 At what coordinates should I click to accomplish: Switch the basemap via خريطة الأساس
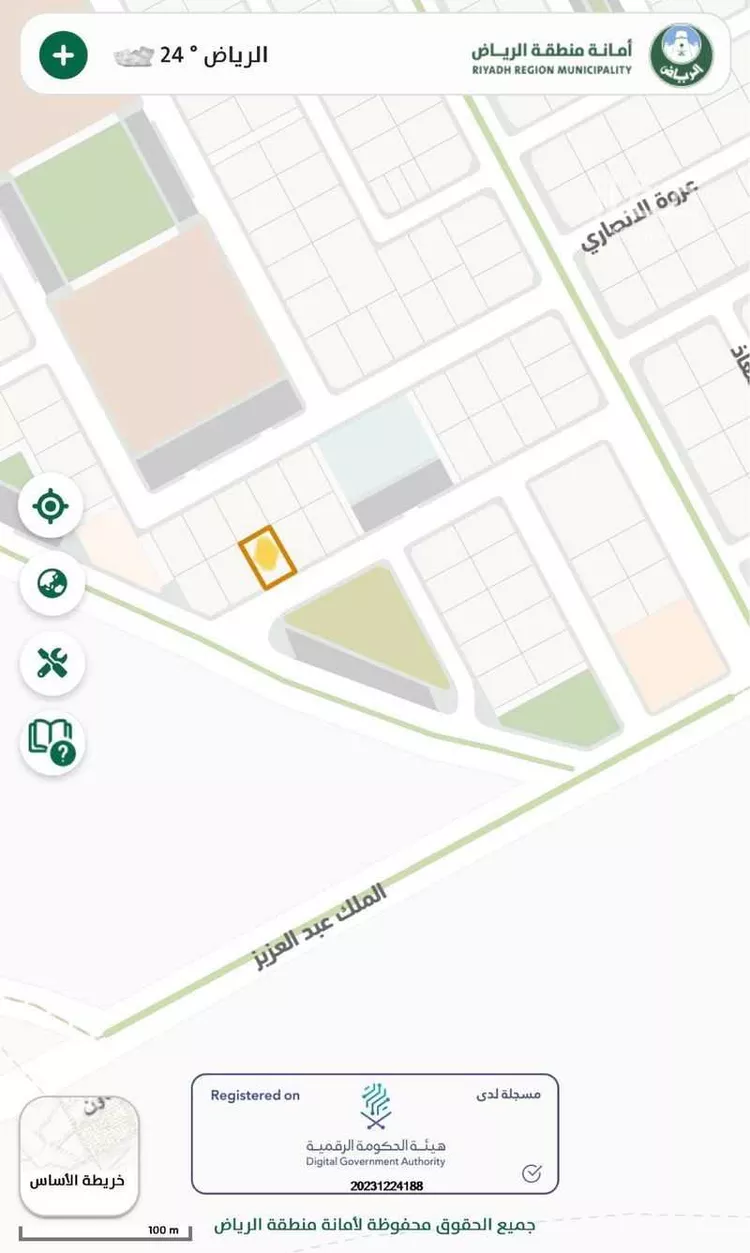pos(80,1156)
